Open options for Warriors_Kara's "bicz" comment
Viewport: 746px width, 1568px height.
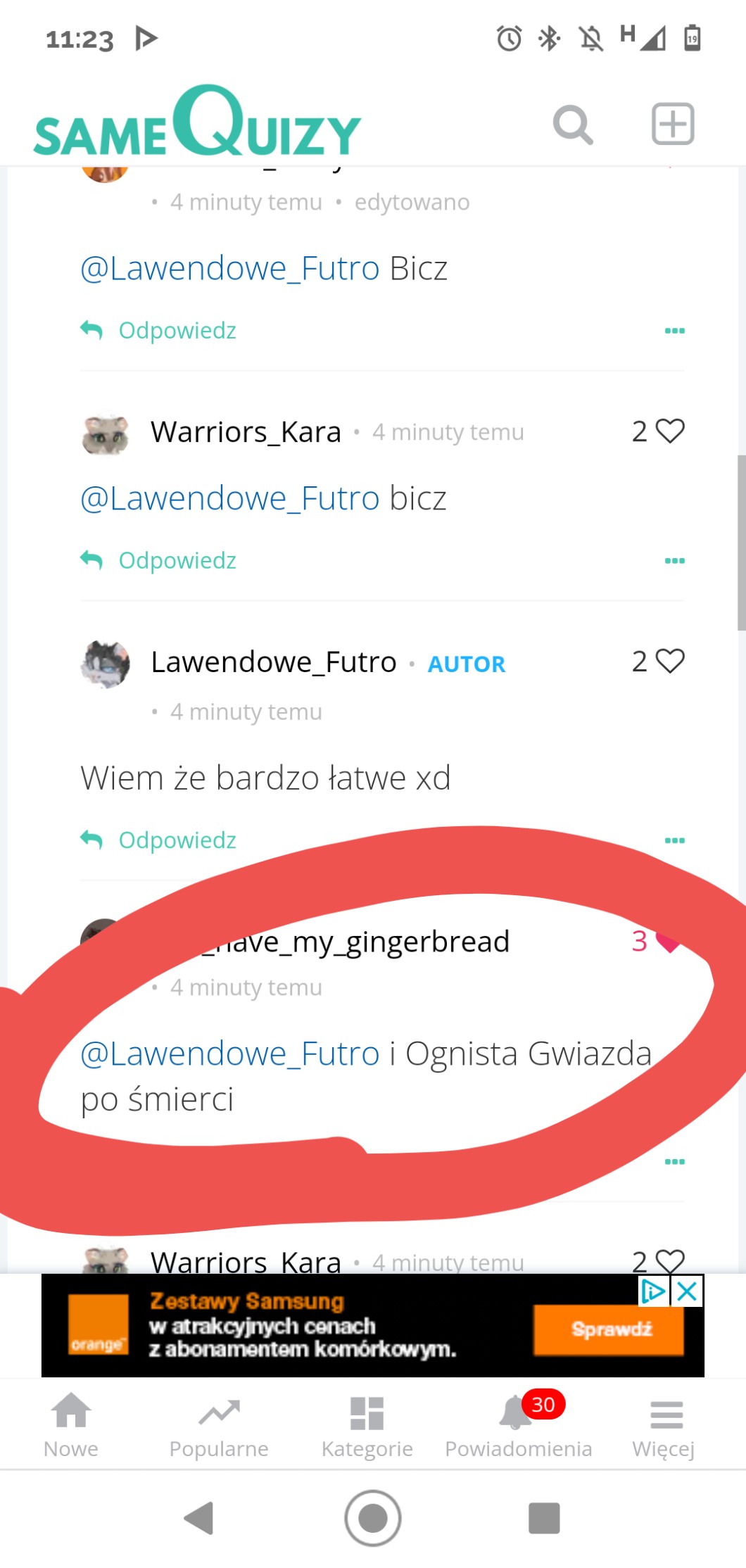(x=674, y=560)
